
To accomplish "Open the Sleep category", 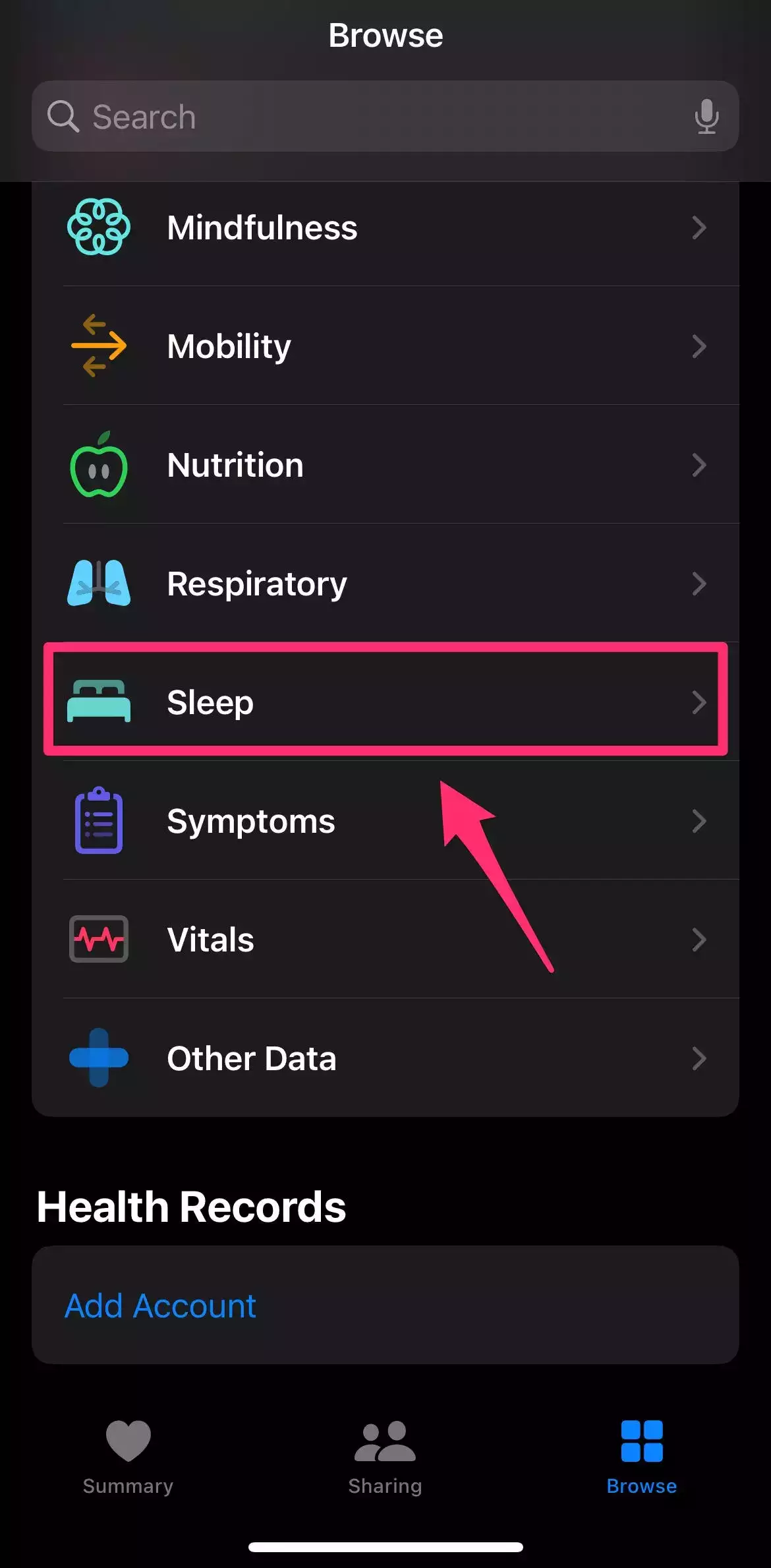I will tap(385, 702).
